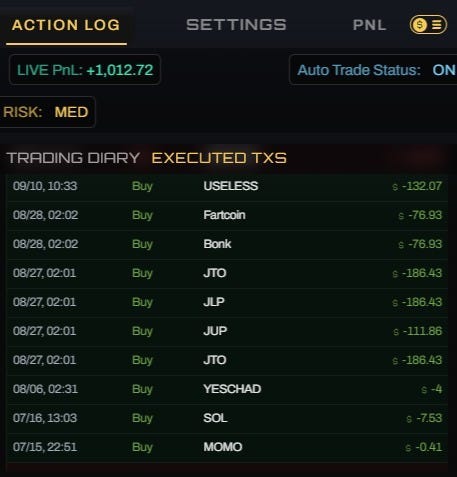Select the Executed TXS view
The image size is (457, 477).
(219, 158)
